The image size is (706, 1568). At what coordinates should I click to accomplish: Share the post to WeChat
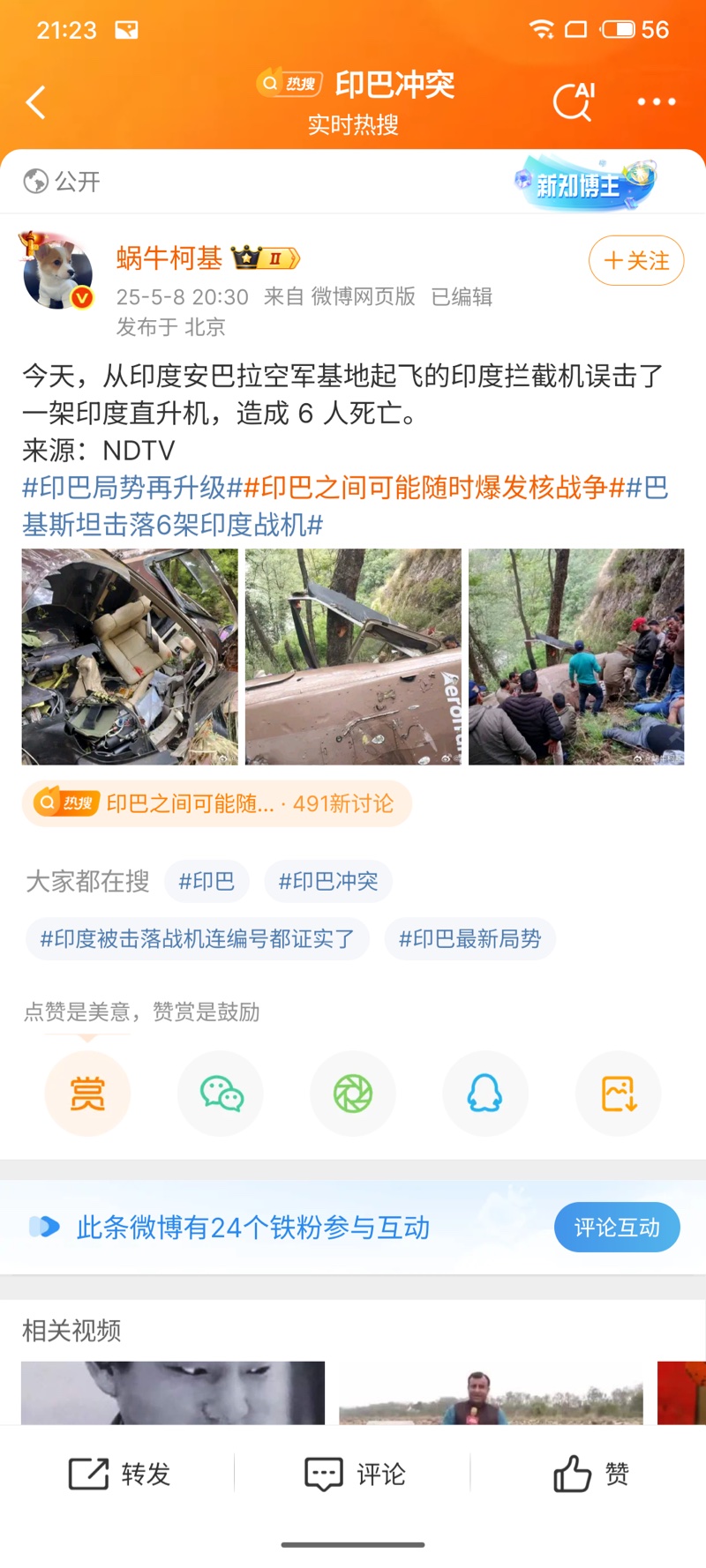[221, 1094]
